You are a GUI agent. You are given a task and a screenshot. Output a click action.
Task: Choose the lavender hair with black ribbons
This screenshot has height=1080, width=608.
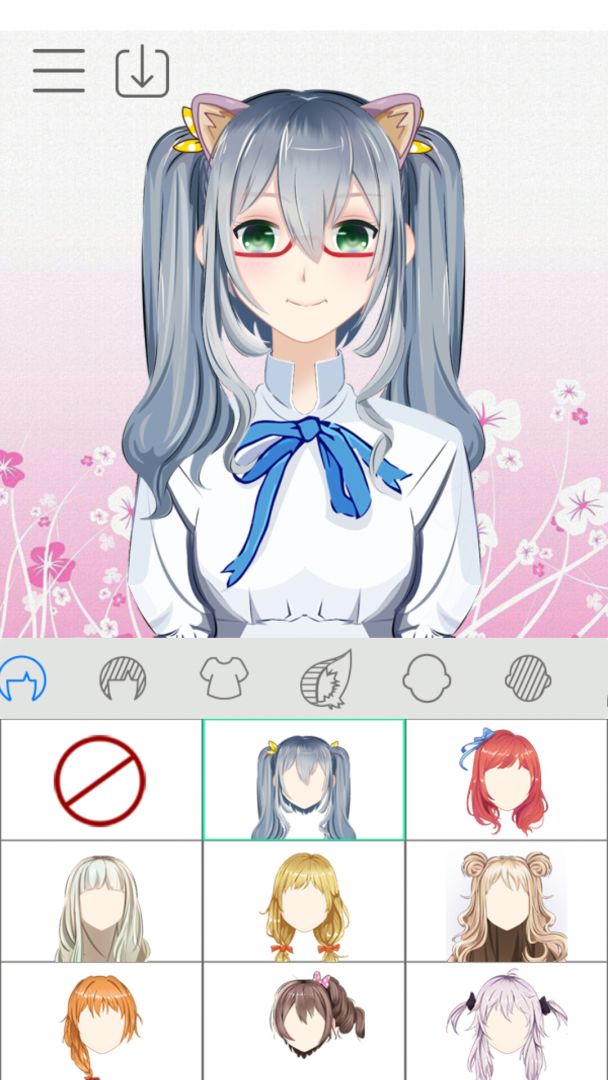[506, 1022]
